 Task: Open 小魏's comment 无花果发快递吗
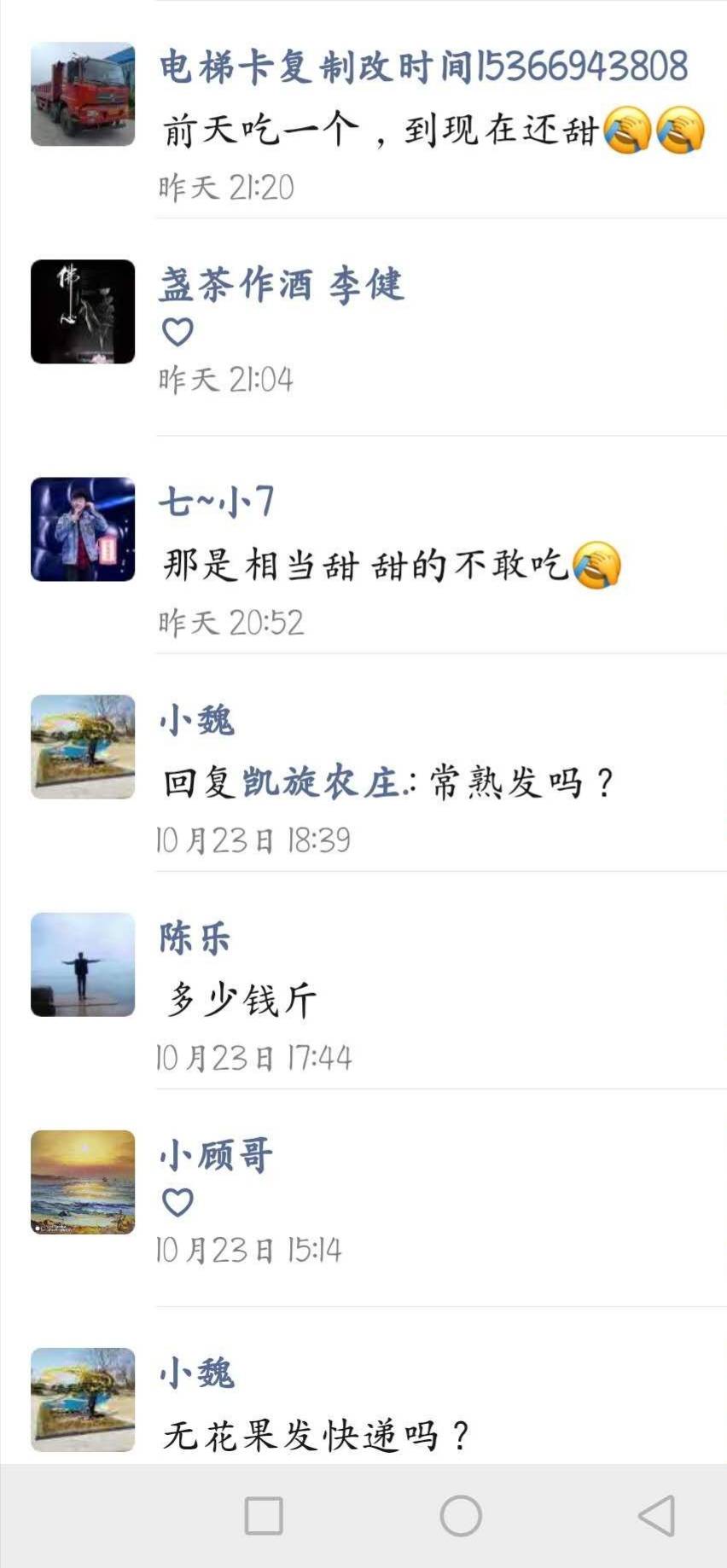pos(317,1436)
